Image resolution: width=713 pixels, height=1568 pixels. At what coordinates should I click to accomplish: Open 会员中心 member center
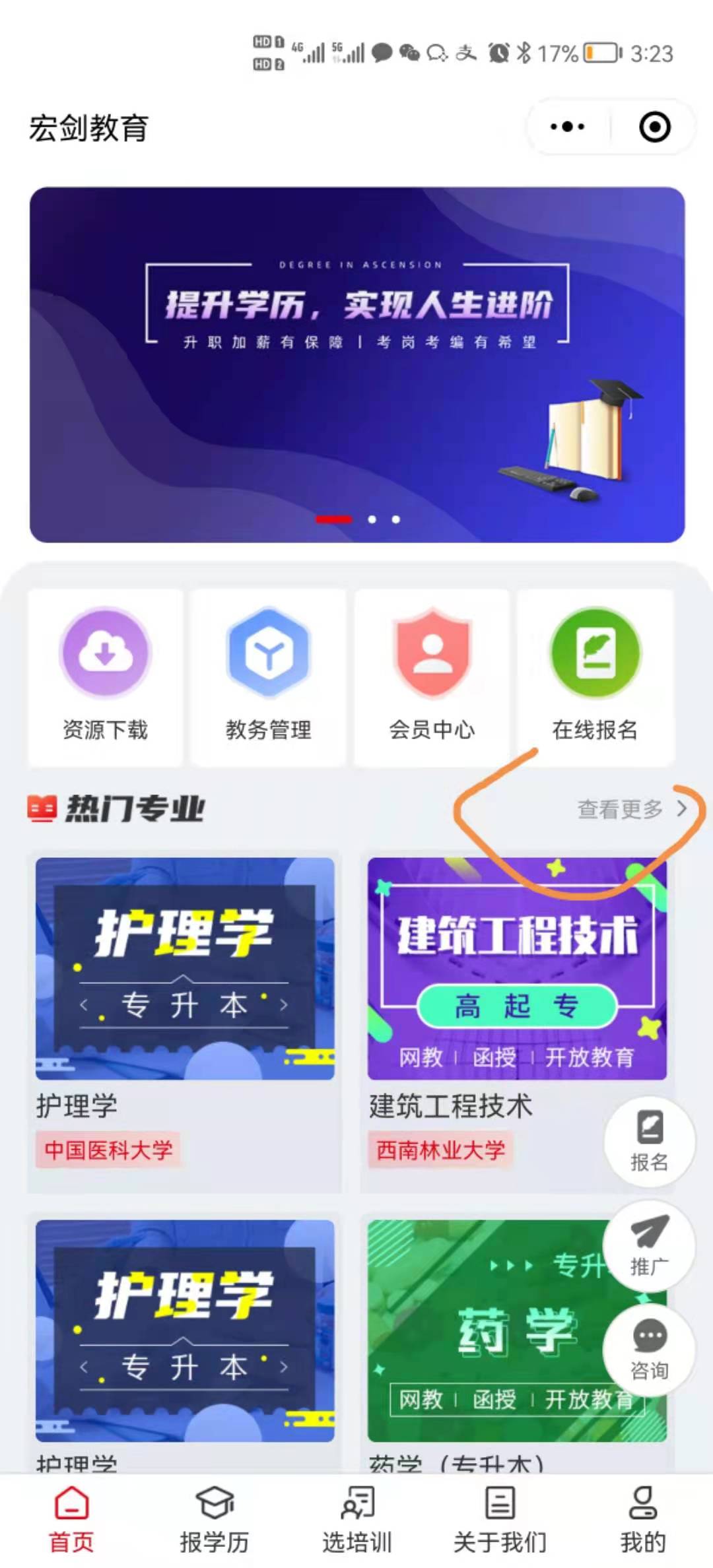pos(432,676)
